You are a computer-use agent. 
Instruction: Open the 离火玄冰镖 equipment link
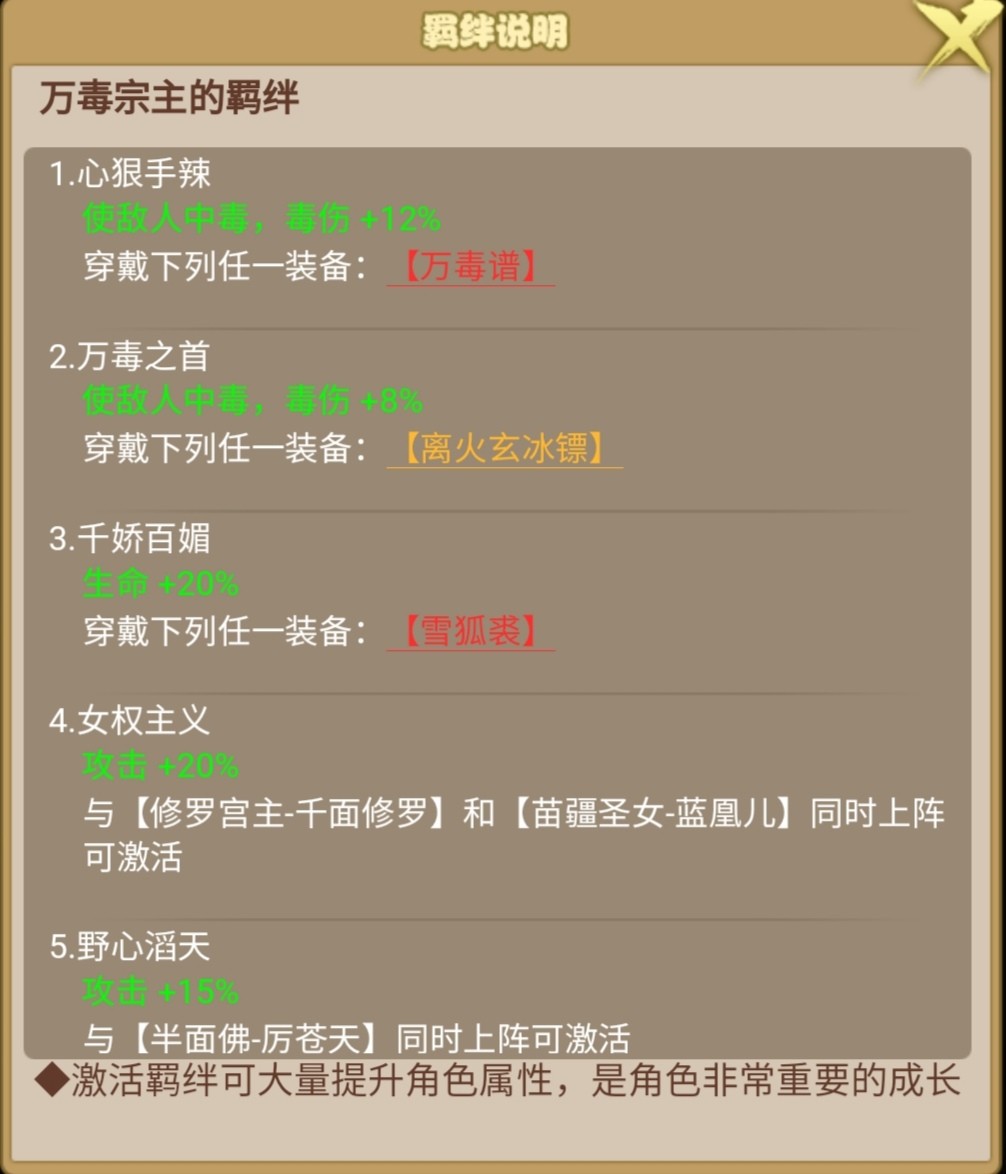(x=504, y=449)
